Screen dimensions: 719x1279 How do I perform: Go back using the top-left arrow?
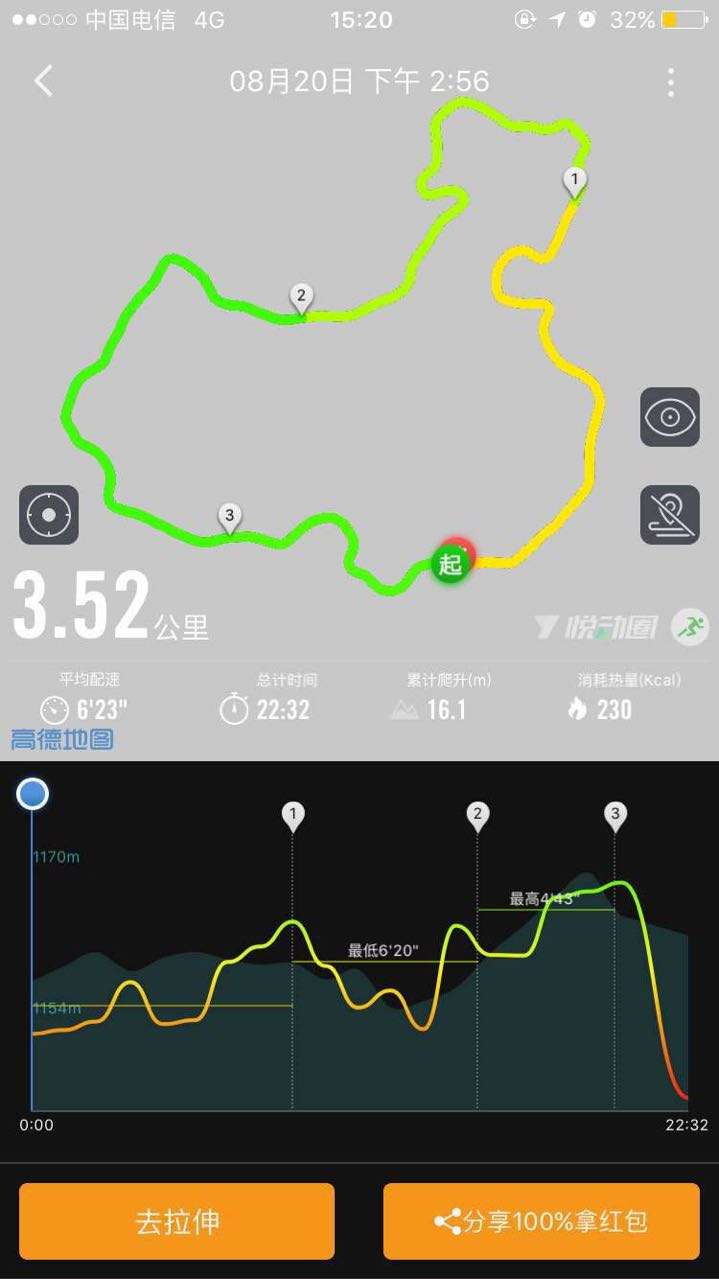pos(43,81)
